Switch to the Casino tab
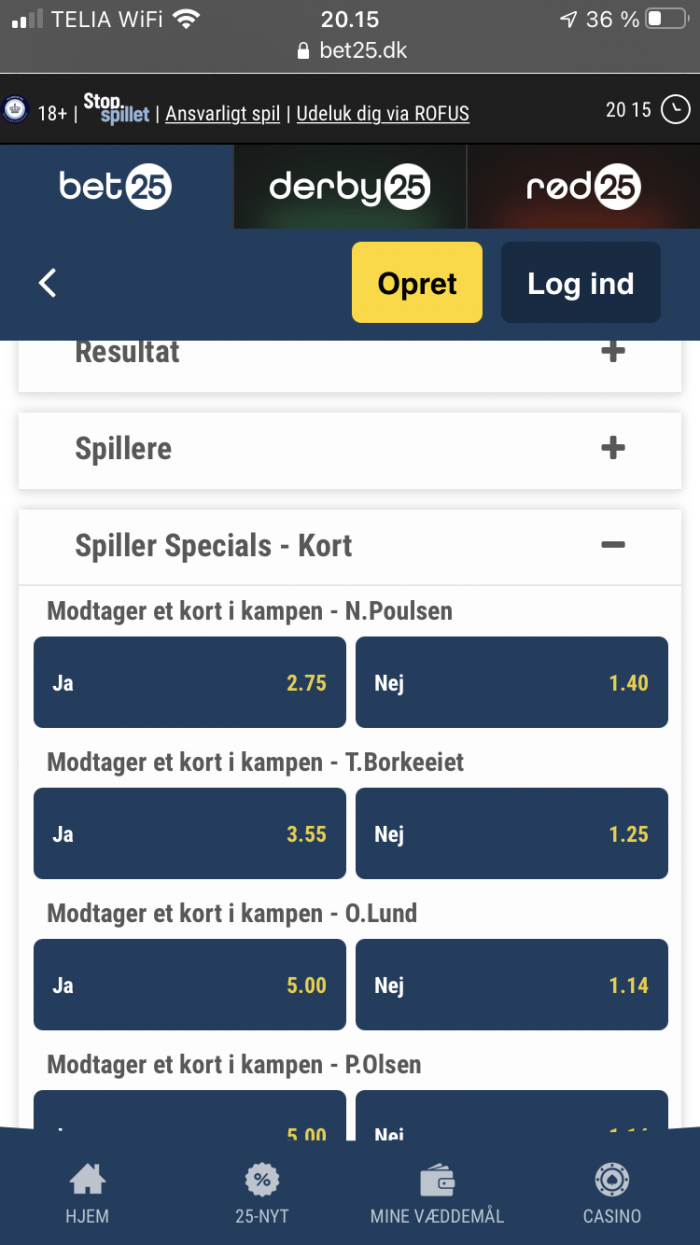The width and height of the screenshot is (700, 1245). coord(612,1193)
